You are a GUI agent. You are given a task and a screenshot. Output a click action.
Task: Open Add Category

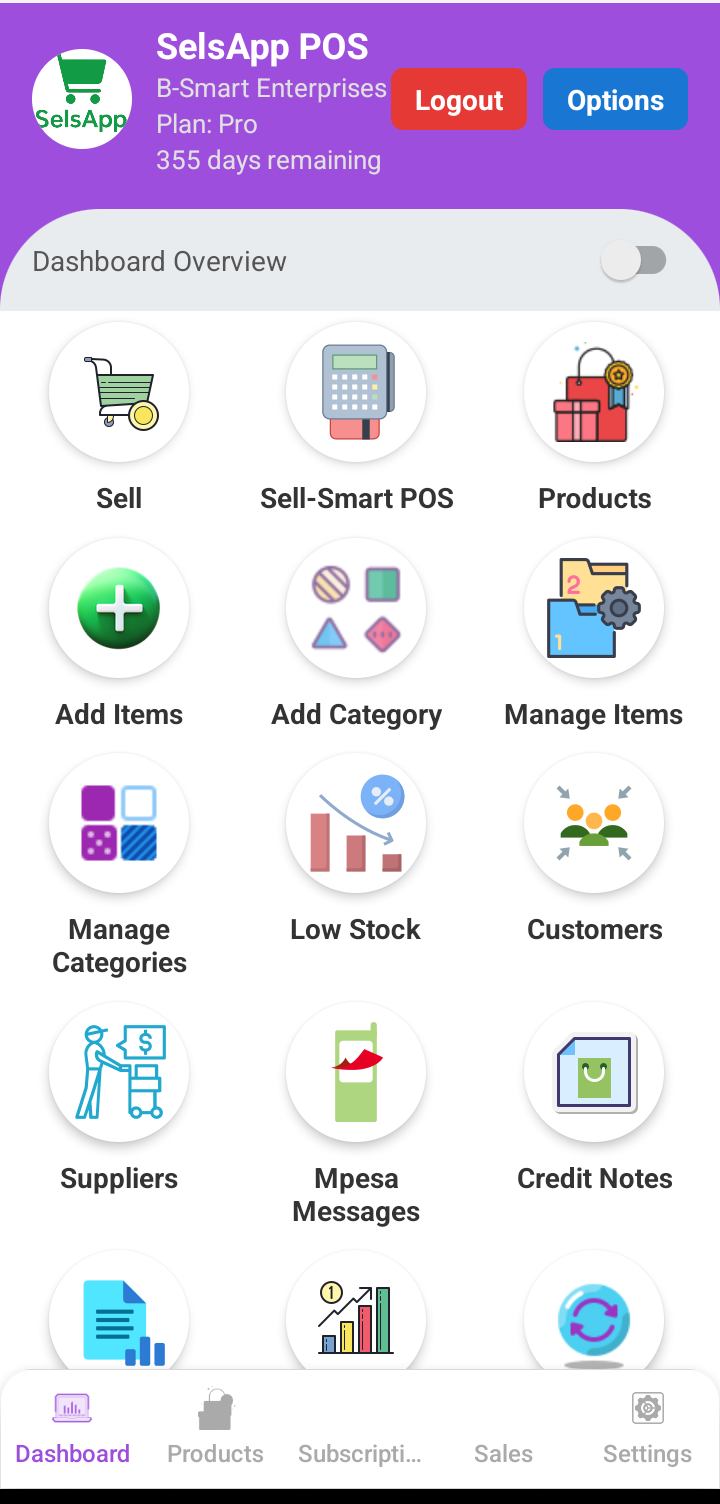356,608
